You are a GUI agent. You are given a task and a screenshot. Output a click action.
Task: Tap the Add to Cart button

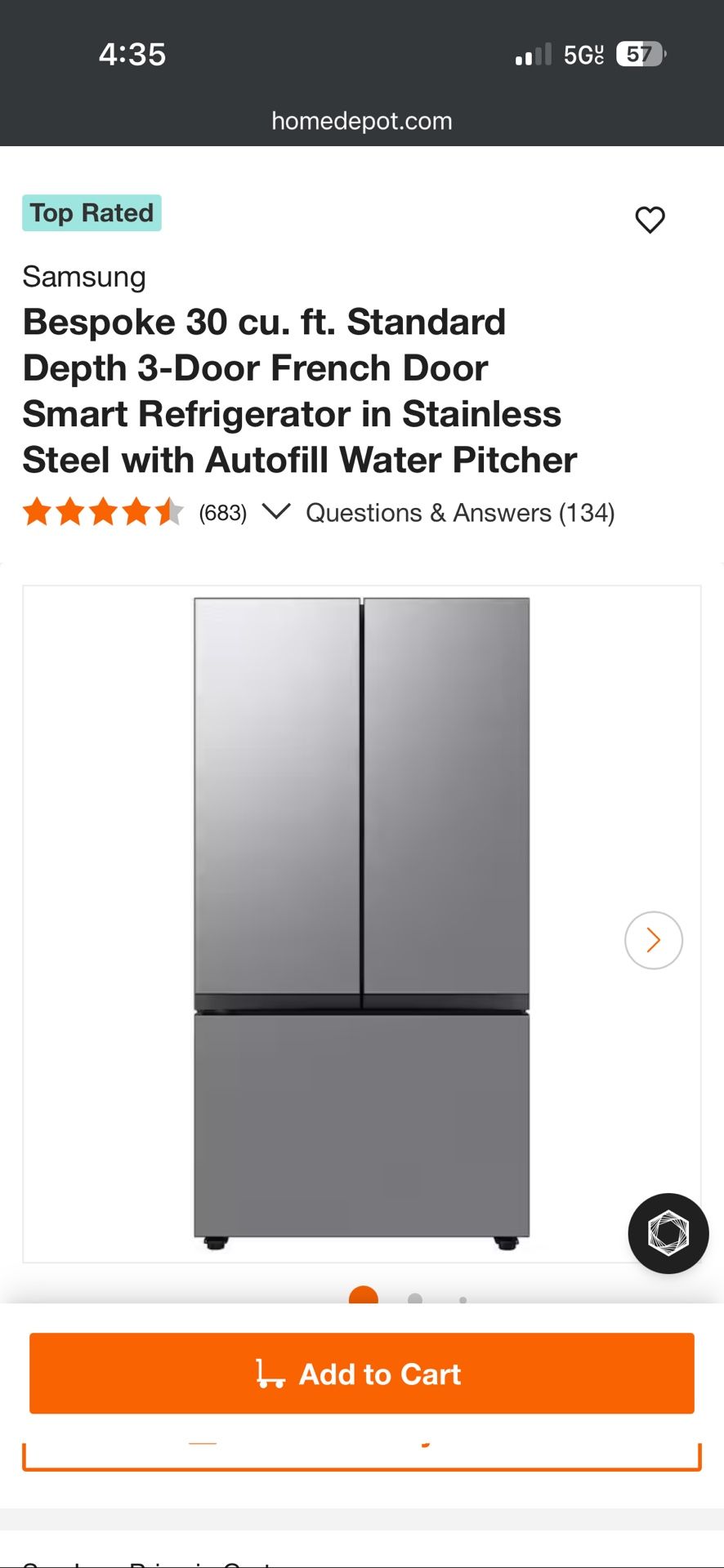click(362, 1373)
